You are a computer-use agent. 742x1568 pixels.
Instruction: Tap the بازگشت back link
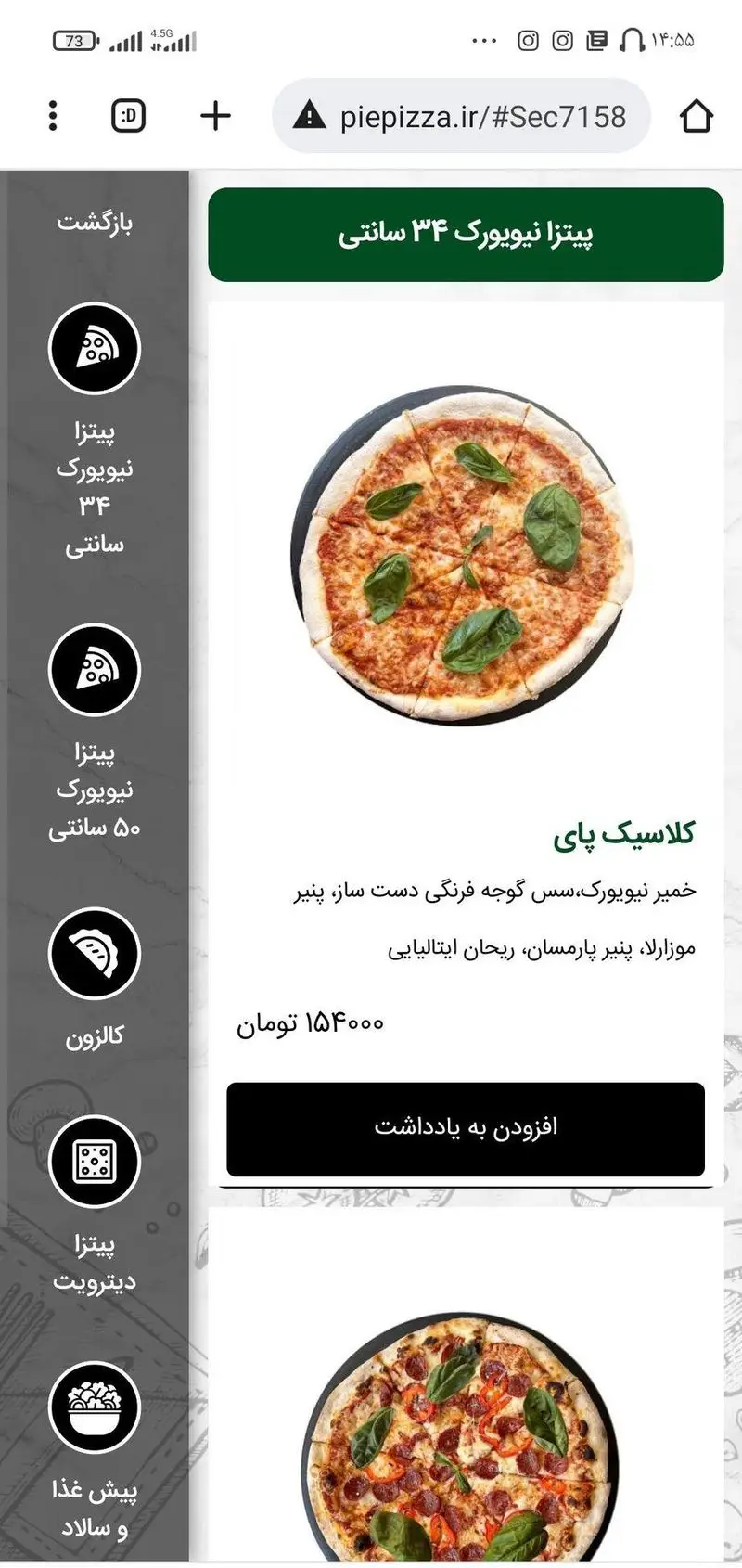click(x=95, y=223)
